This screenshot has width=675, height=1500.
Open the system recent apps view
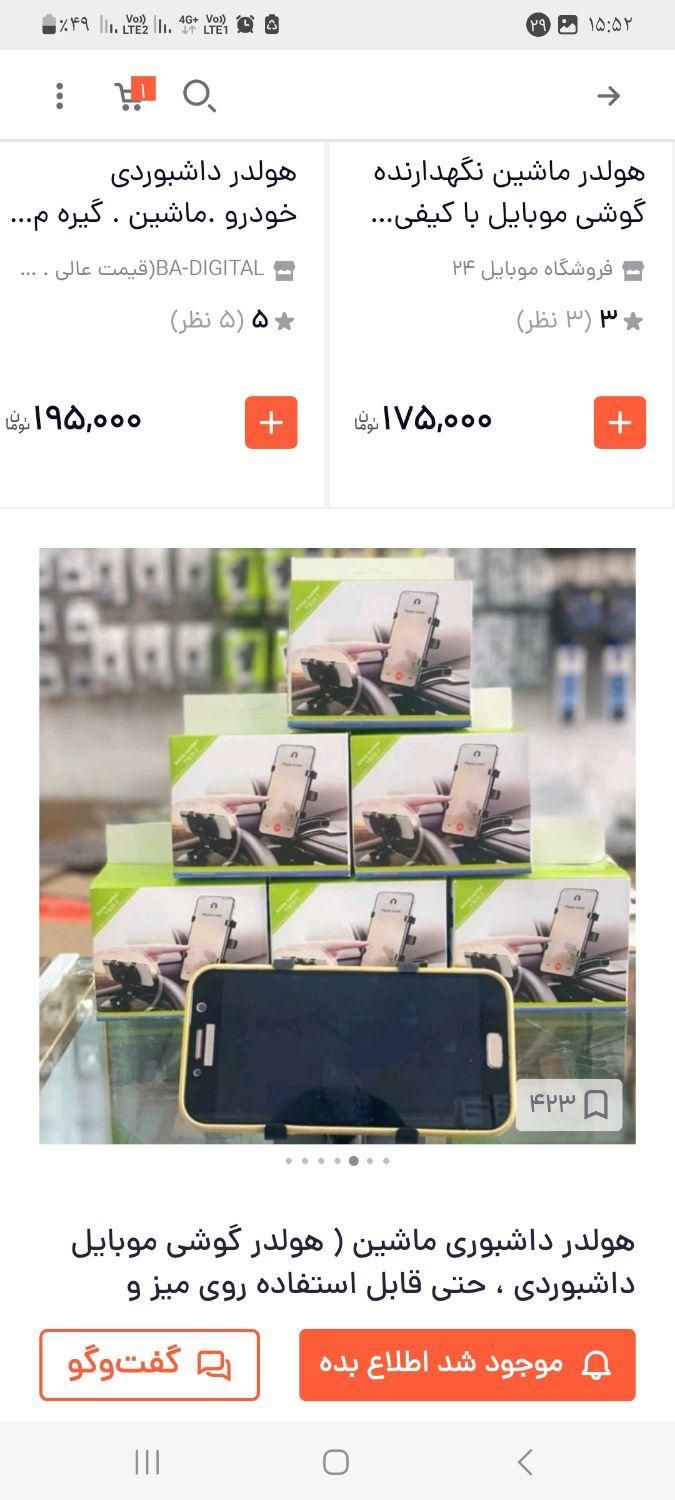click(x=147, y=1462)
